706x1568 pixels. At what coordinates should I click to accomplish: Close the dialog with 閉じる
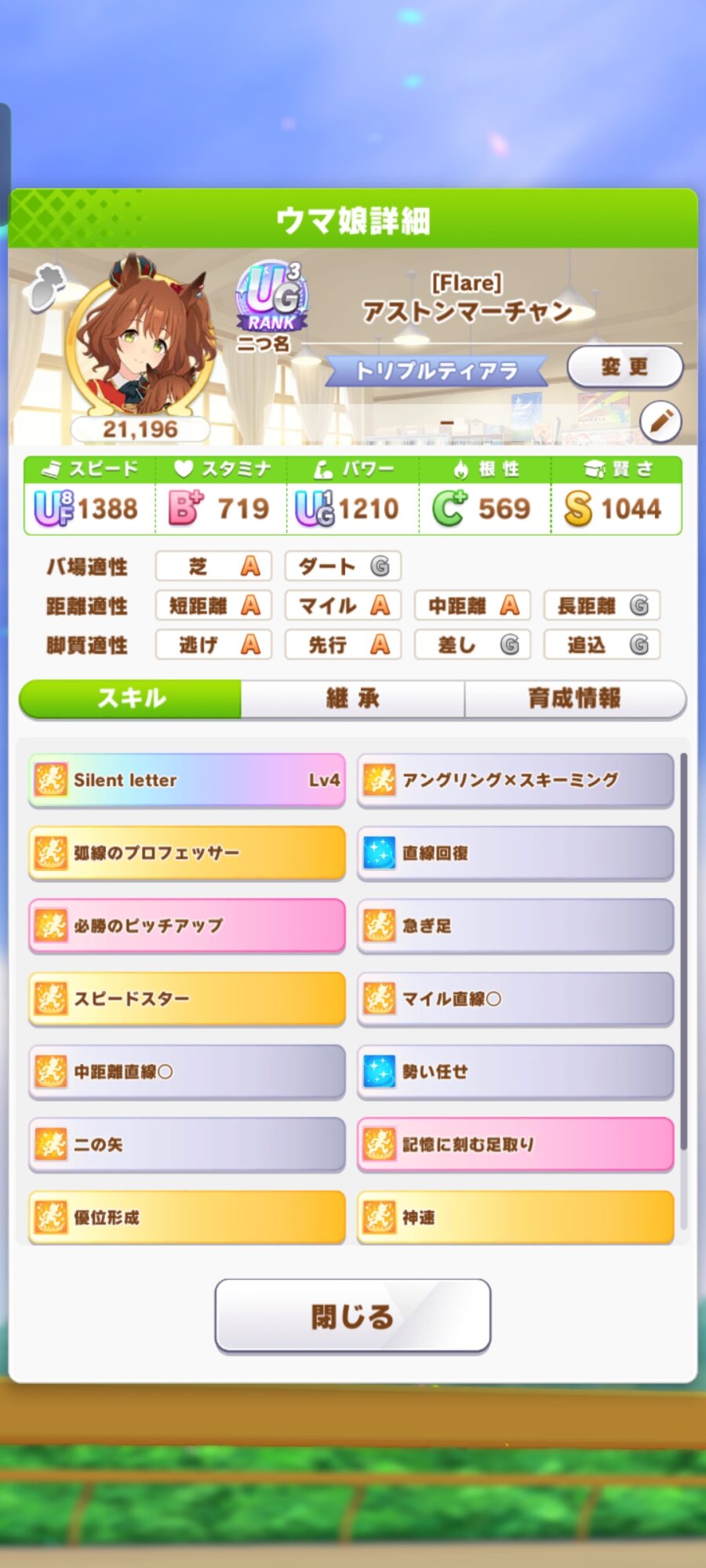click(352, 1316)
